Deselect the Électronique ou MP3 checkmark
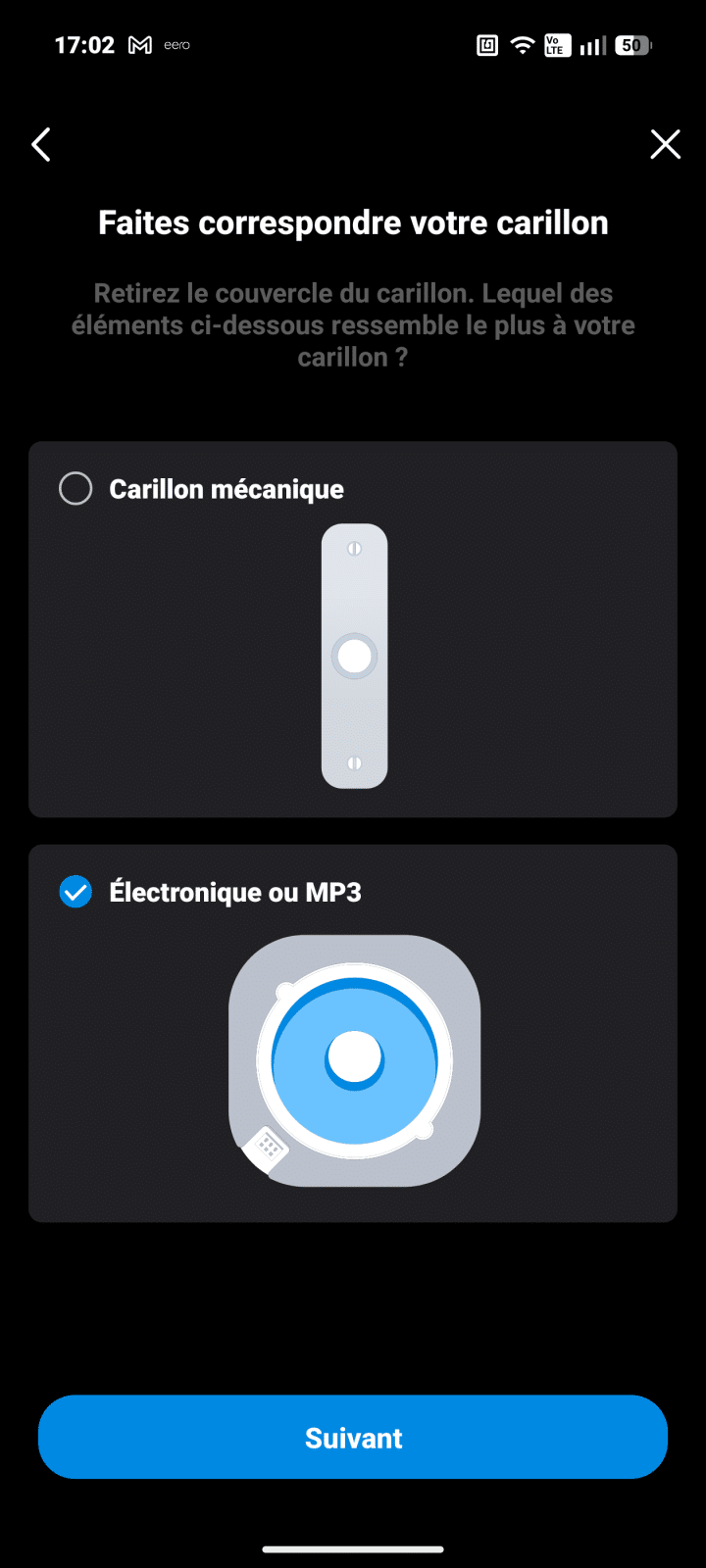Viewport: 706px width, 1568px height. click(76, 892)
